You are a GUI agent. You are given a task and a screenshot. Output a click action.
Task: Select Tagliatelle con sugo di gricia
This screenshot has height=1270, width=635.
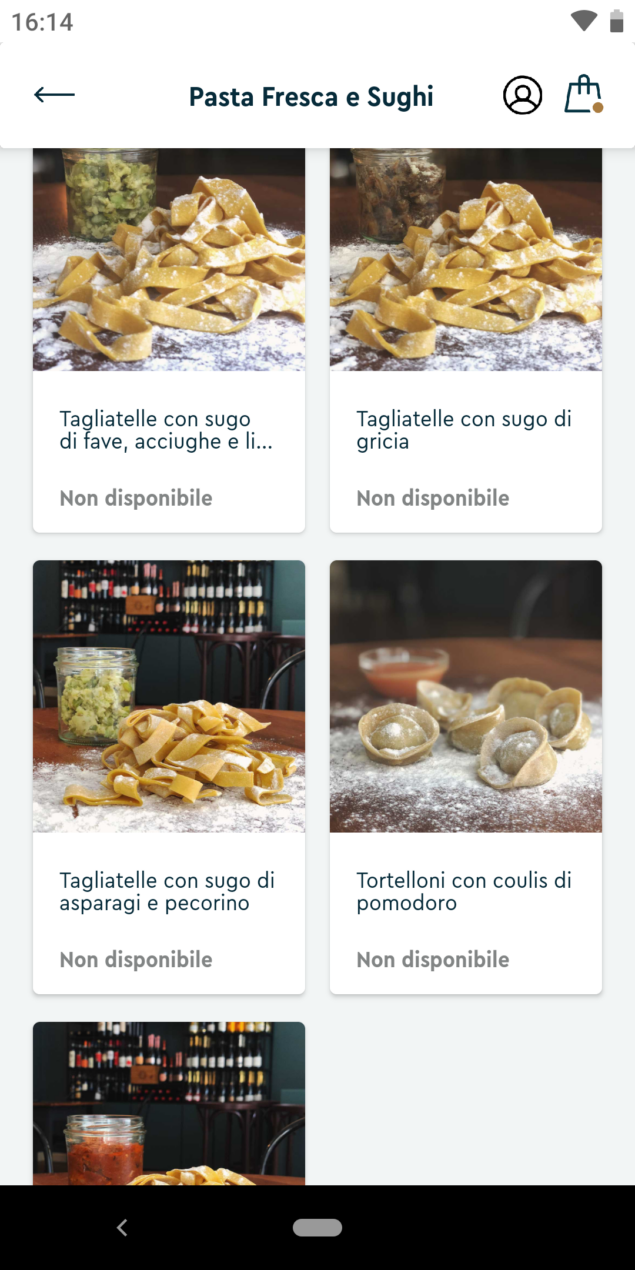(466, 340)
